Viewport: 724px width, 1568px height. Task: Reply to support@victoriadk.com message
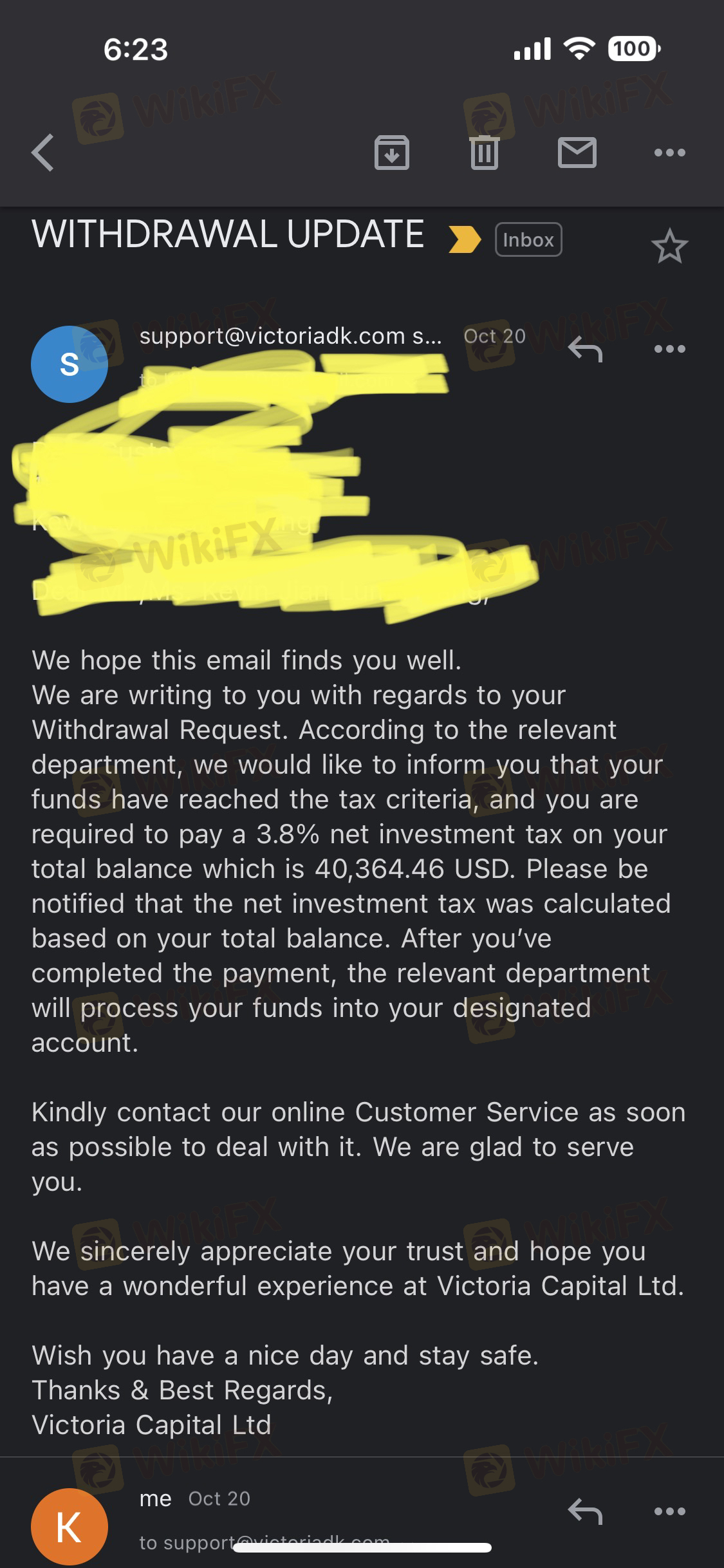585,350
